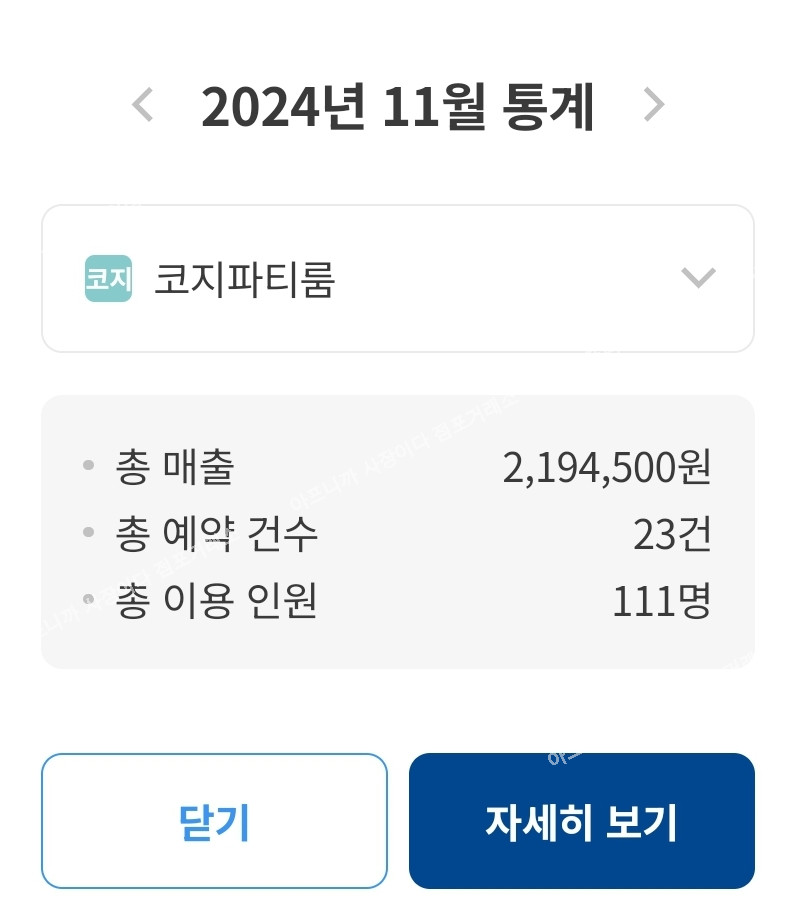Open 자세히 보기 for details

(581, 821)
